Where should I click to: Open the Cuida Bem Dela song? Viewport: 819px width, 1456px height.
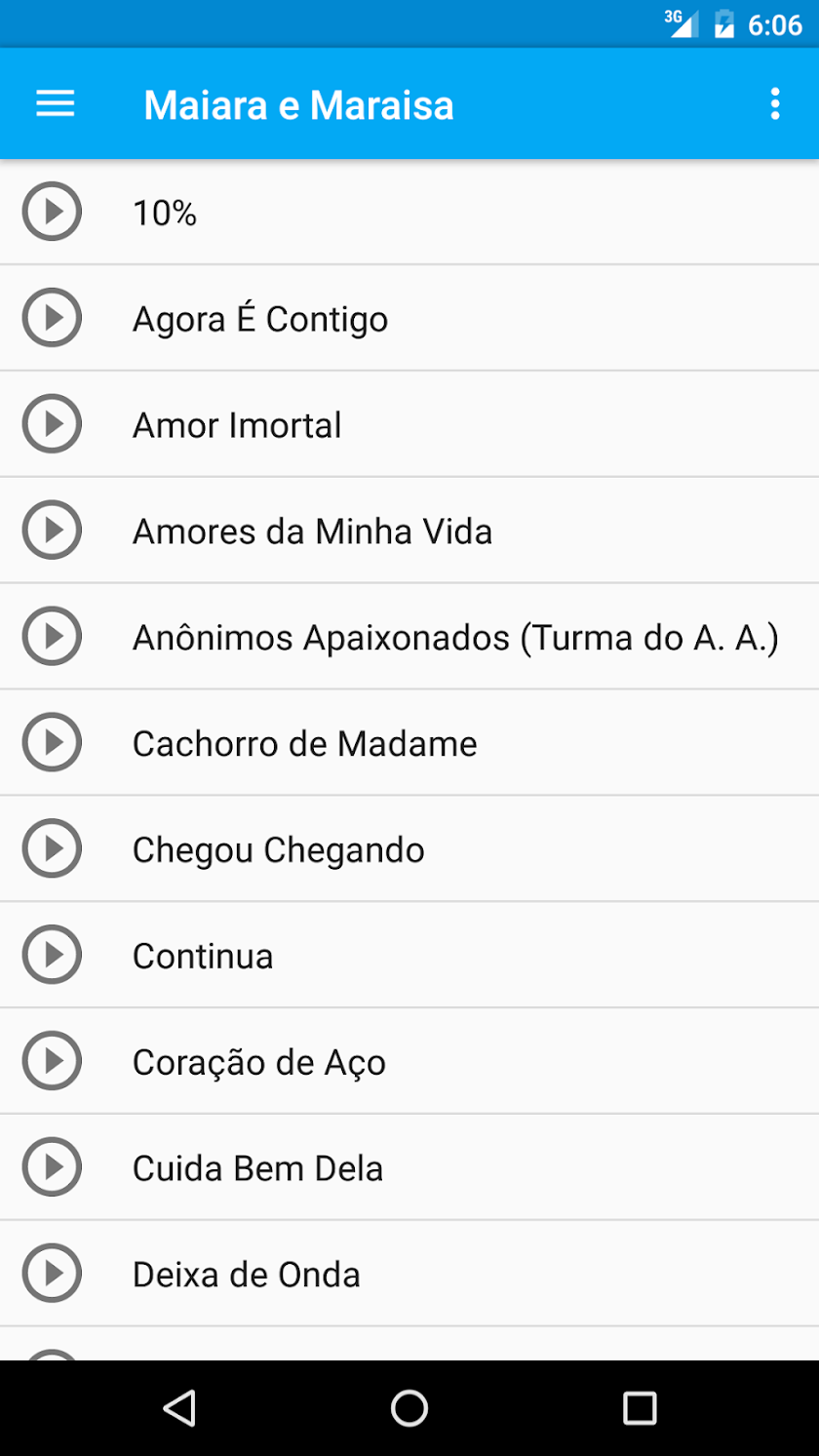(257, 1168)
